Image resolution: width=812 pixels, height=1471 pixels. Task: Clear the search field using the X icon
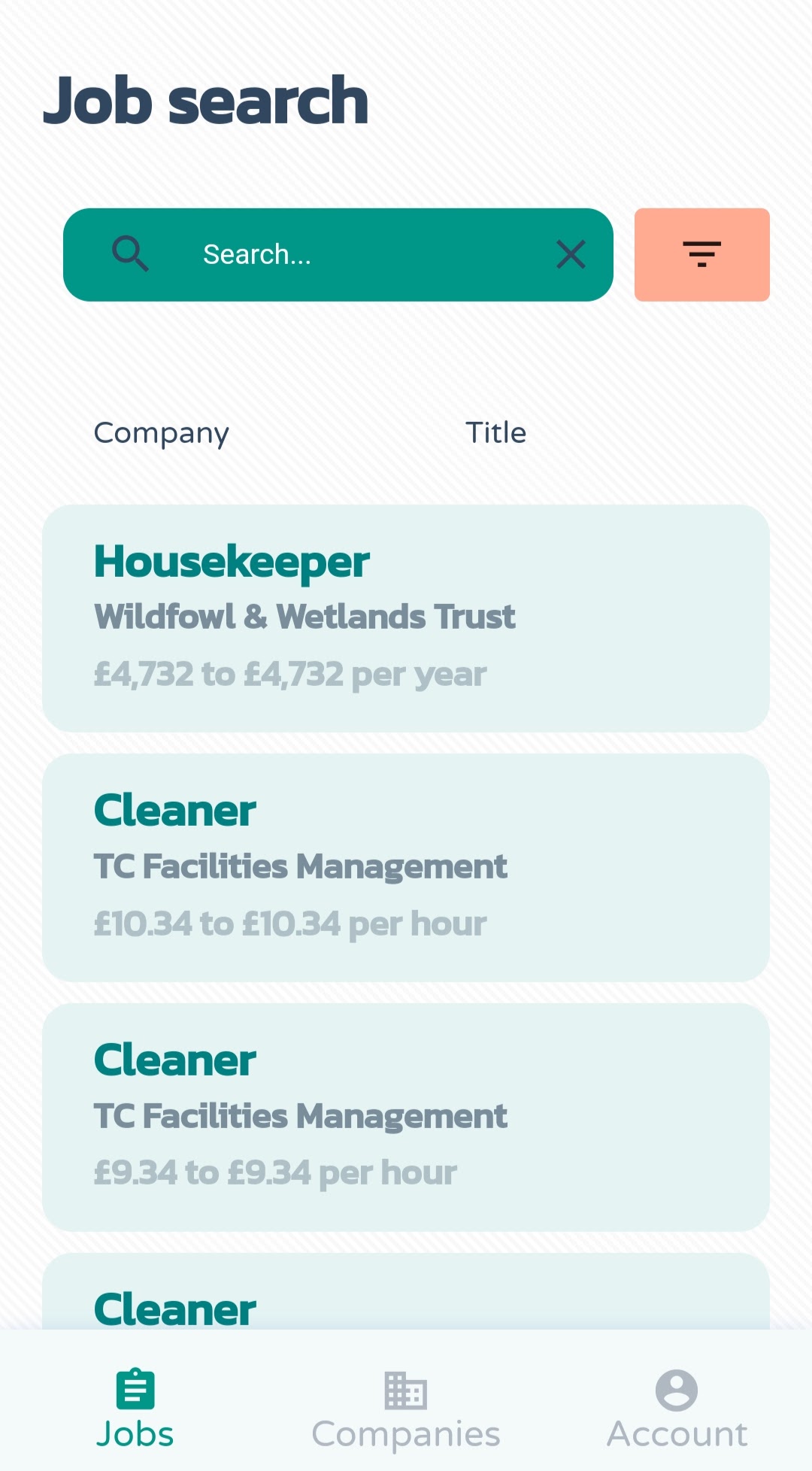click(x=571, y=255)
